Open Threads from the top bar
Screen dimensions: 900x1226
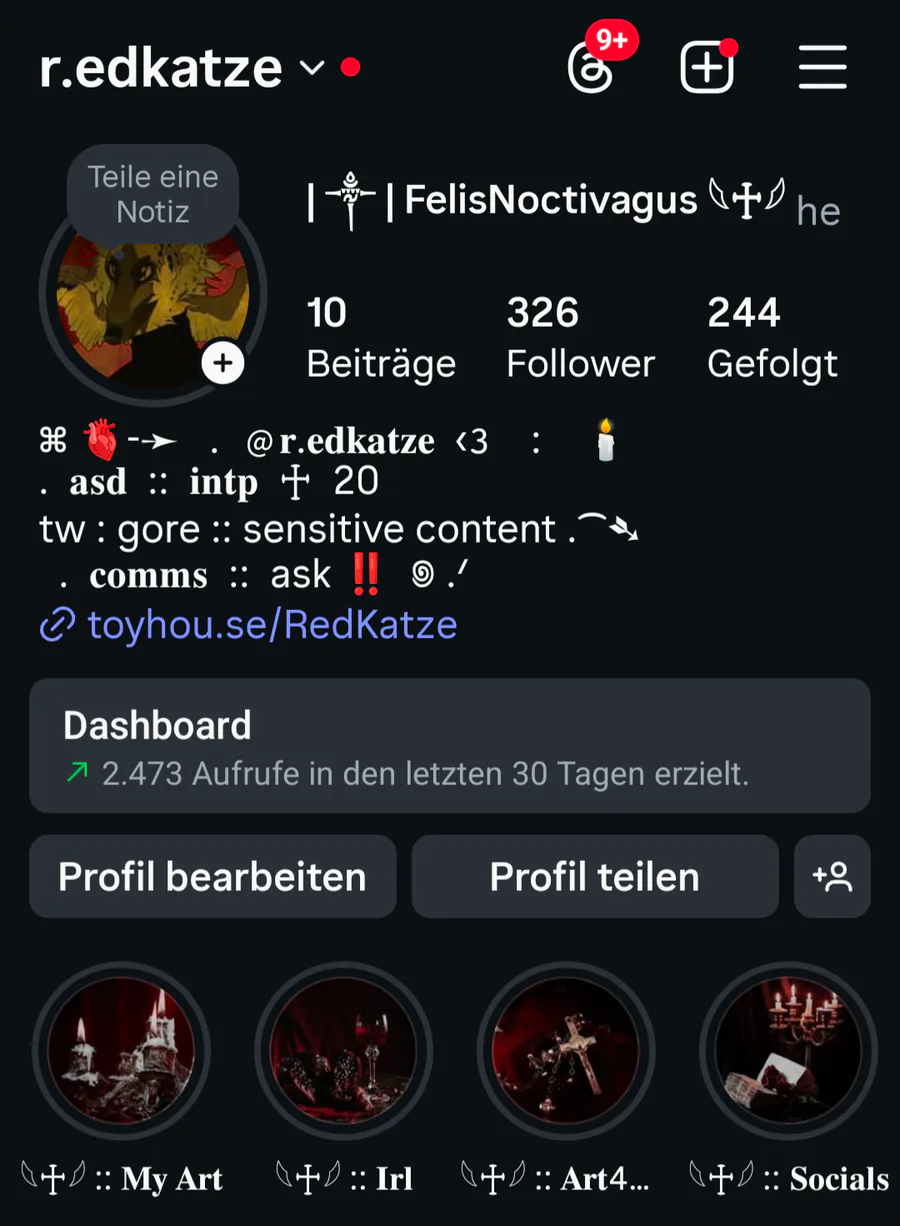pos(591,68)
